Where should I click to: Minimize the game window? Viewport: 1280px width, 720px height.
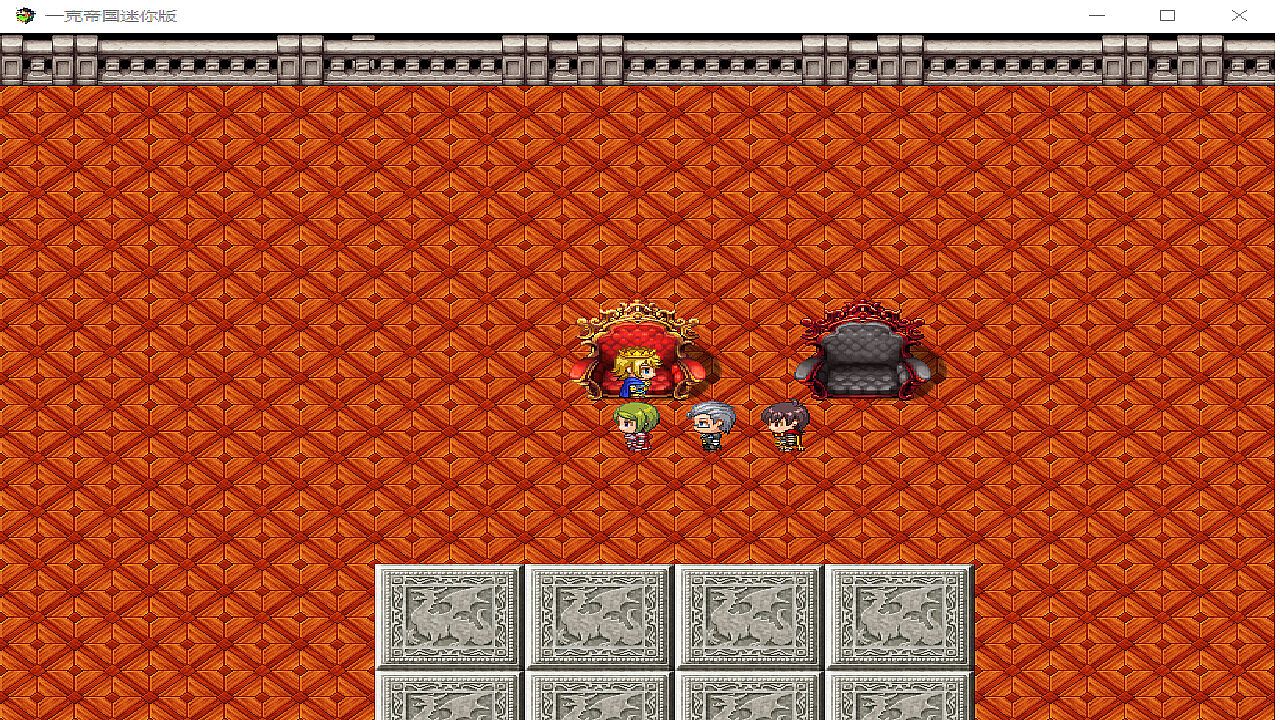(1096, 15)
